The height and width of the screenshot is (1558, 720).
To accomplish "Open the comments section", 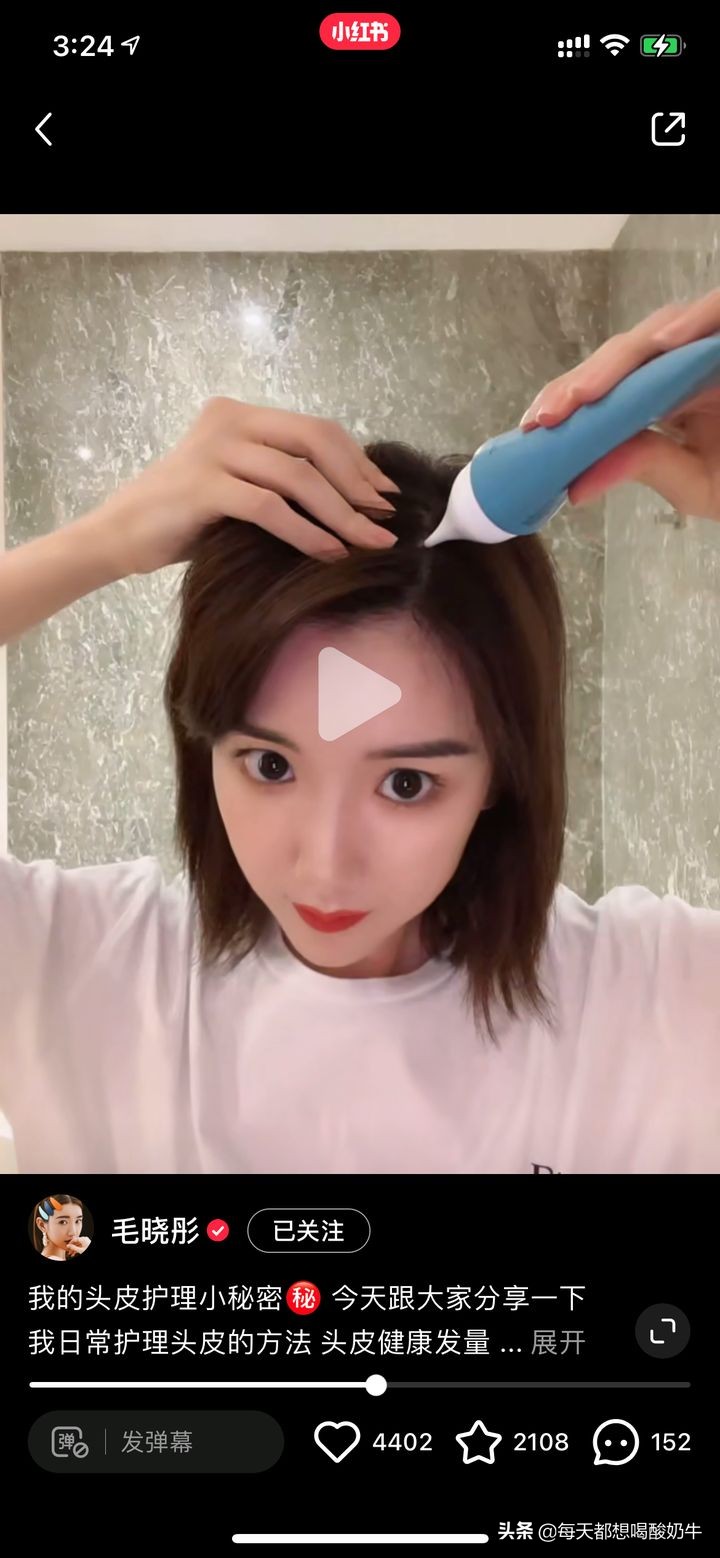I will click(x=615, y=1442).
